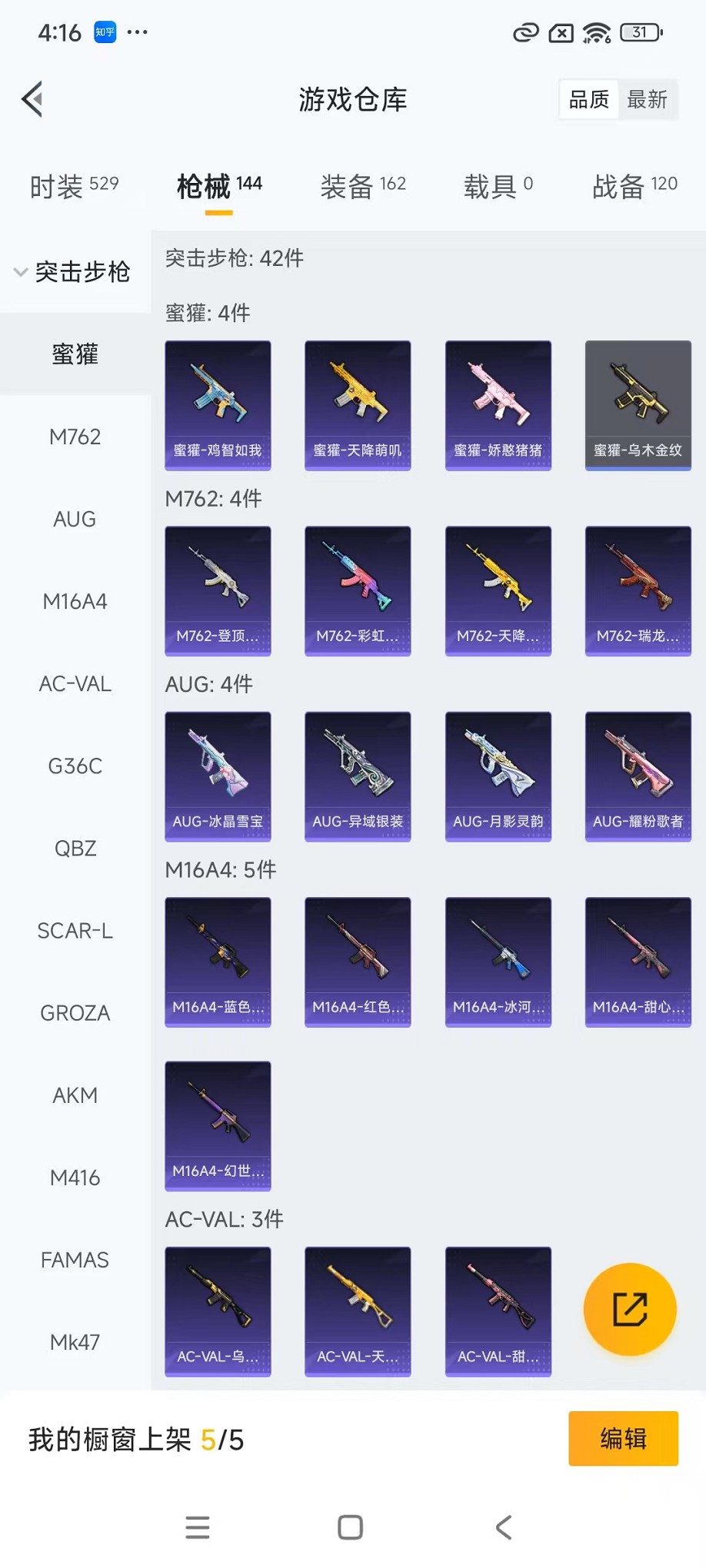Open the 蜜獾-鸡智如我 skin
Viewport: 706px width, 1568px height.
(x=218, y=405)
